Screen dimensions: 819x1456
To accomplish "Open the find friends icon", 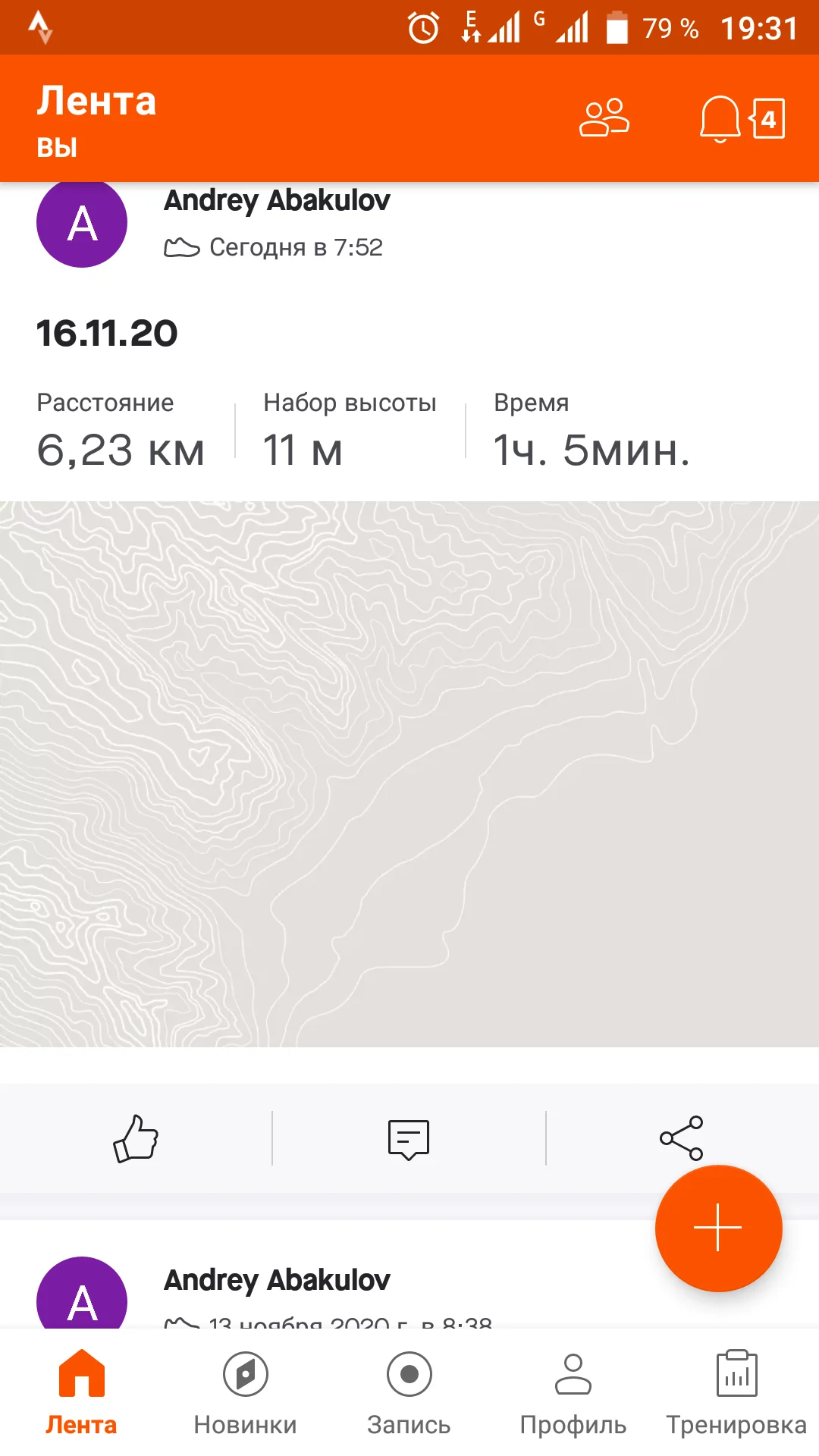I will click(604, 118).
